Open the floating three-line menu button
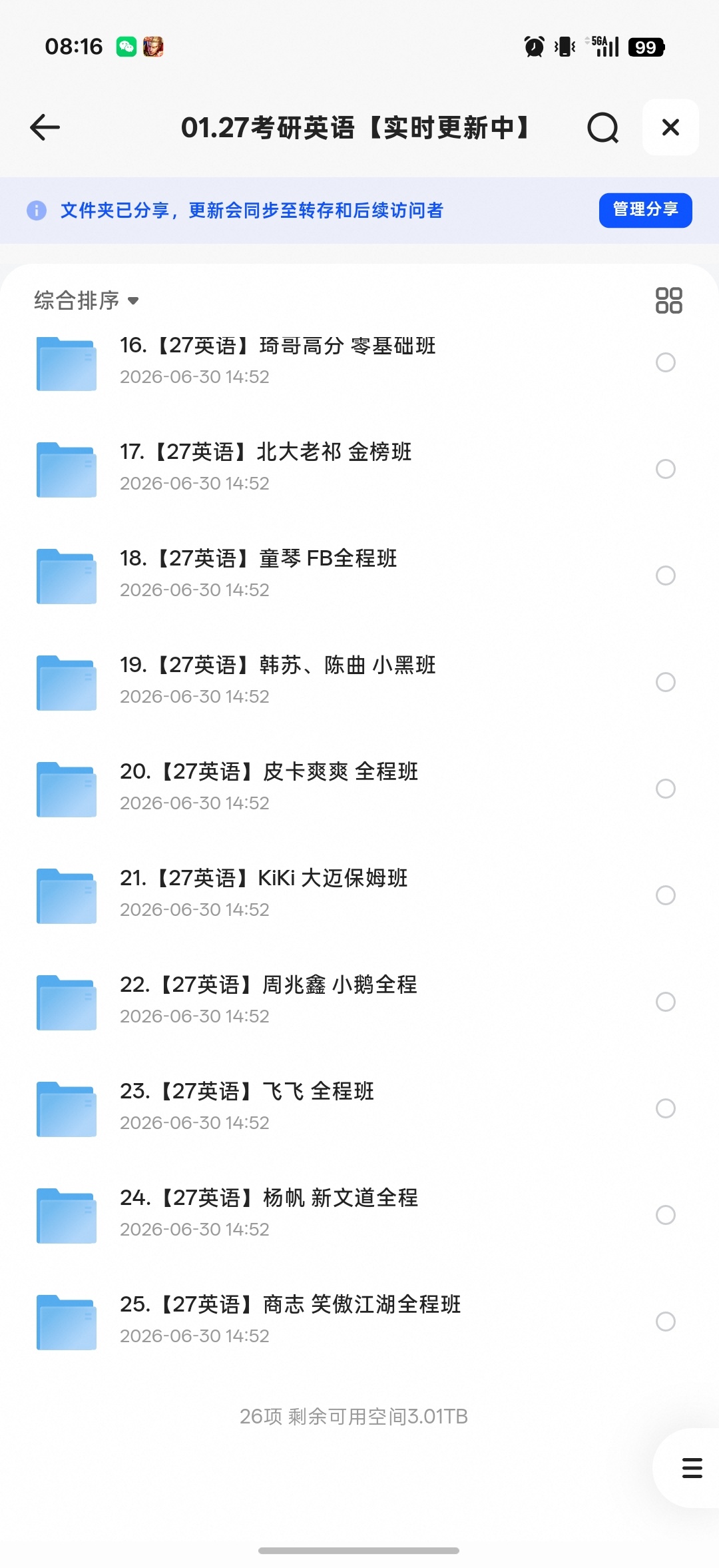 click(692, 1468)
